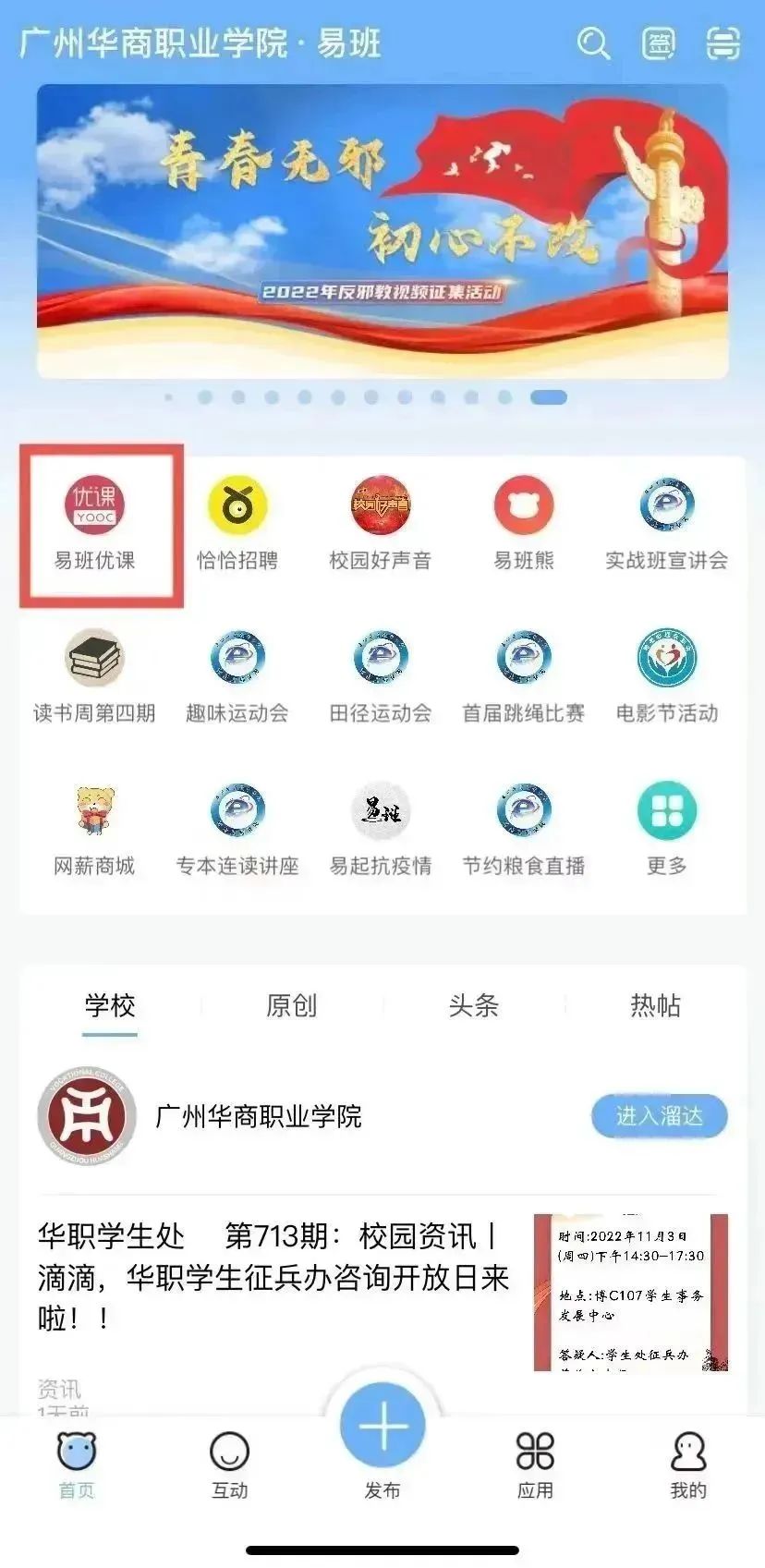This screenshot has width=765, height=1568.
Task: Open the 我的 tab
Action: coord(687,1465)
